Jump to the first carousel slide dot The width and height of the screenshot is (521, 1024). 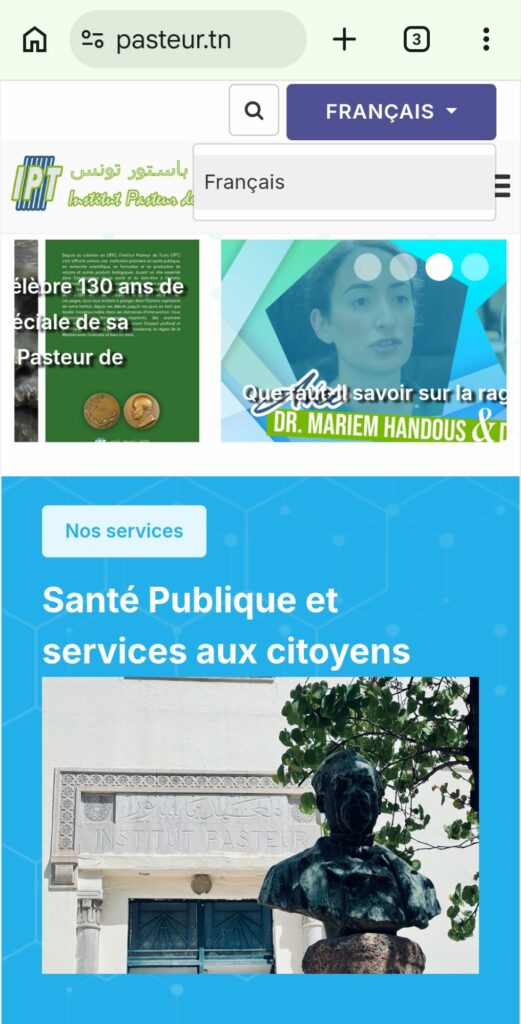(368, 267)
